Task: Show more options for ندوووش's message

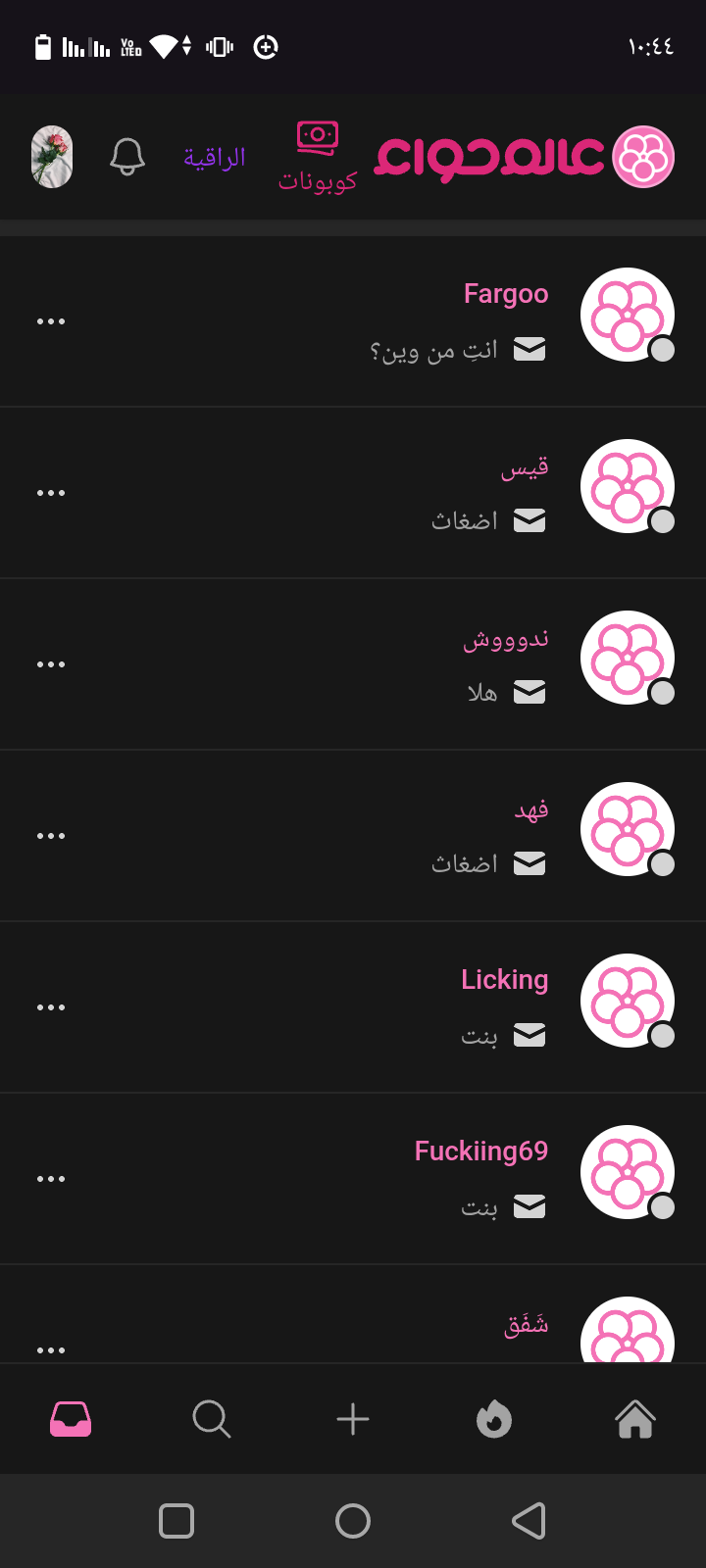Action: coord(51,664)
